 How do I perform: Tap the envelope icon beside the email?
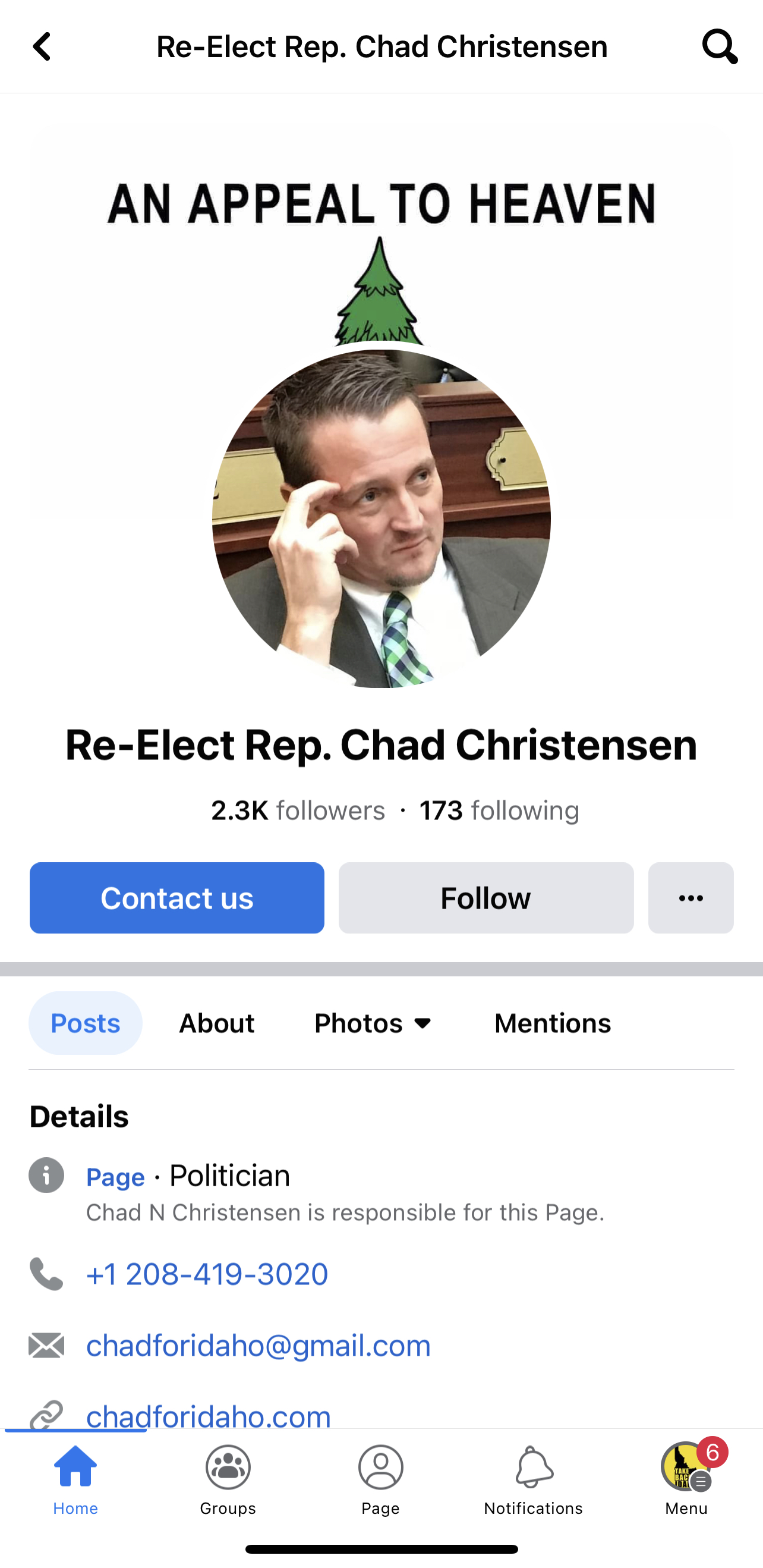46,1345
